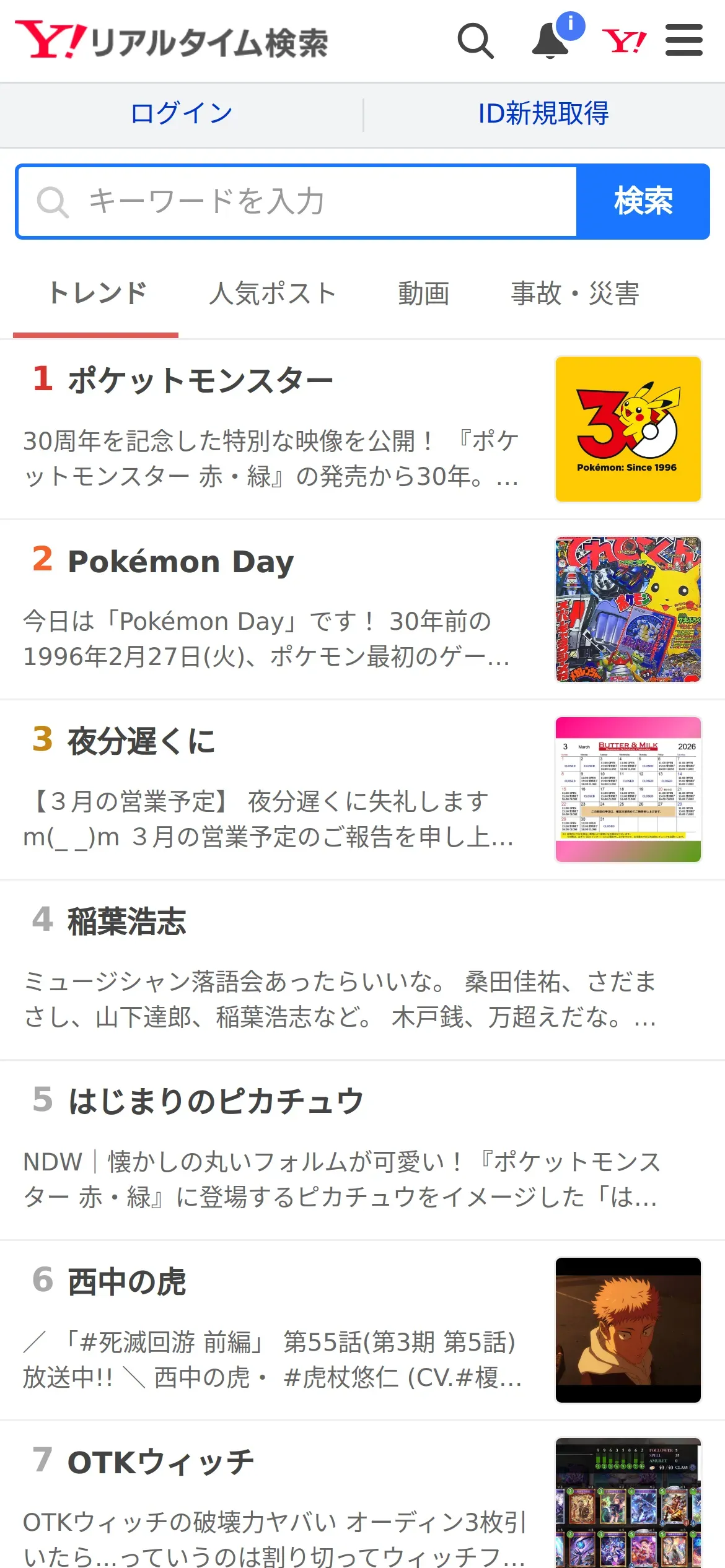The image size is (725, 1568).
Task: Switch to the 事故・災害 tab
Action: (574, 294)
